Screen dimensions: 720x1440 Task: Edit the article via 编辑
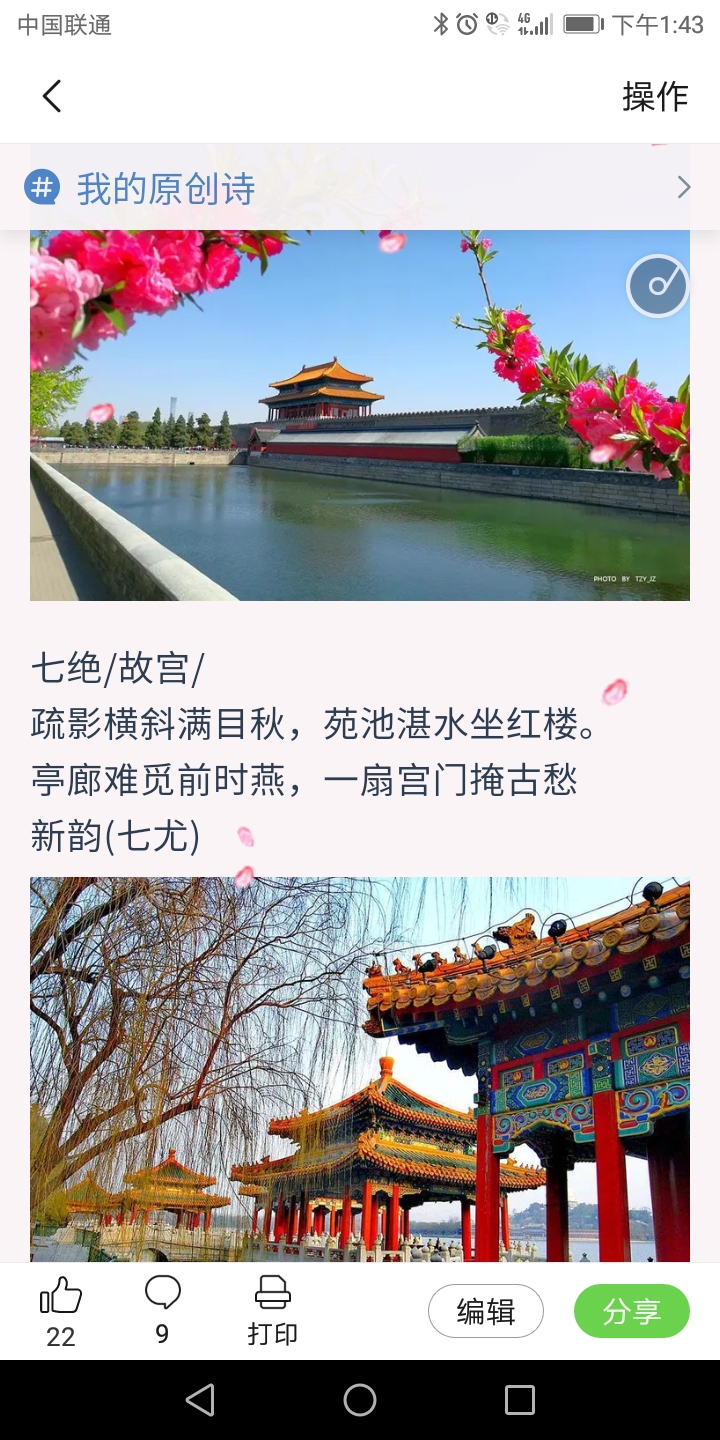485,1311
